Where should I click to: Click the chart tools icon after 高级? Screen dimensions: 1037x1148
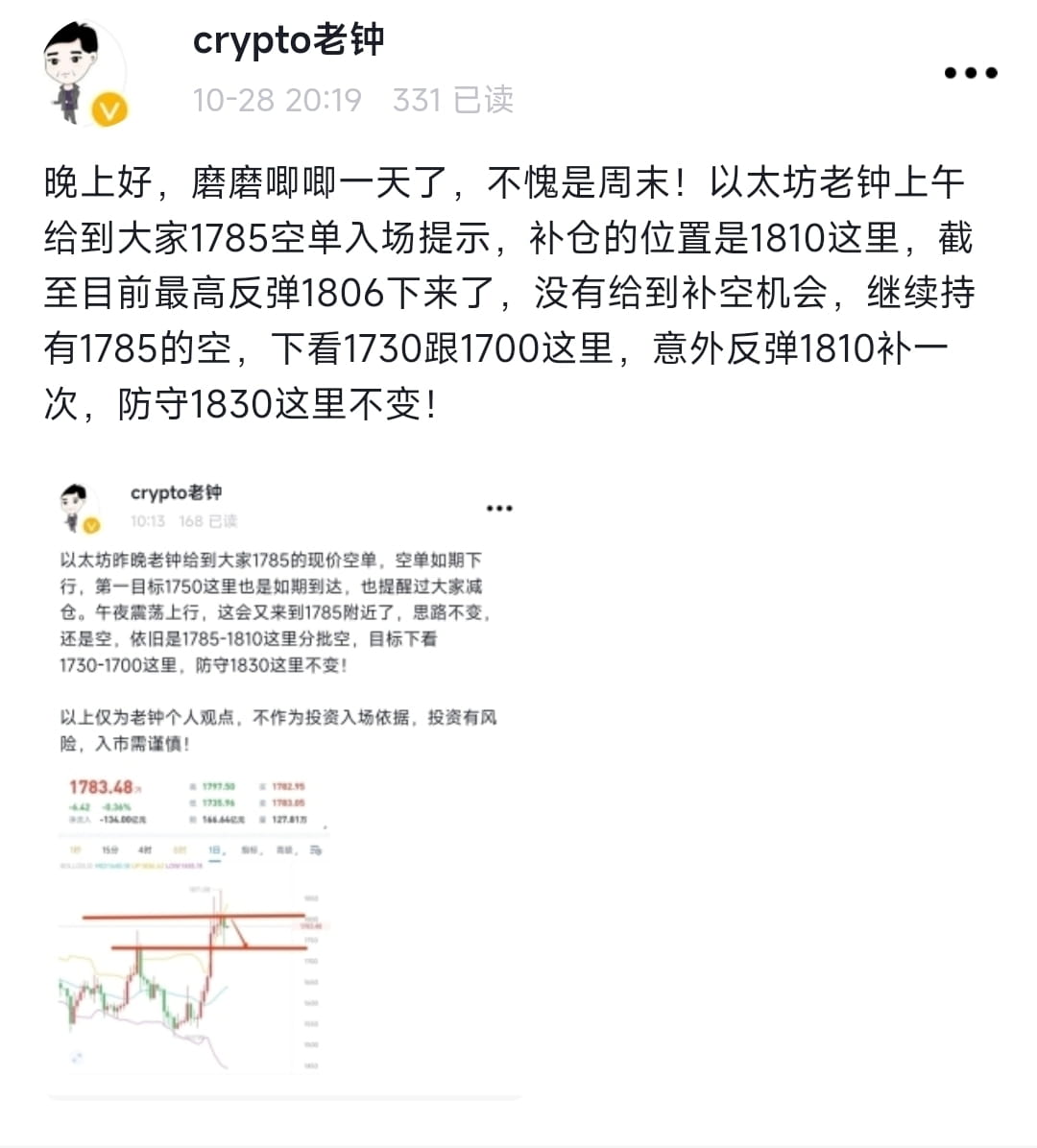(317, 849)
